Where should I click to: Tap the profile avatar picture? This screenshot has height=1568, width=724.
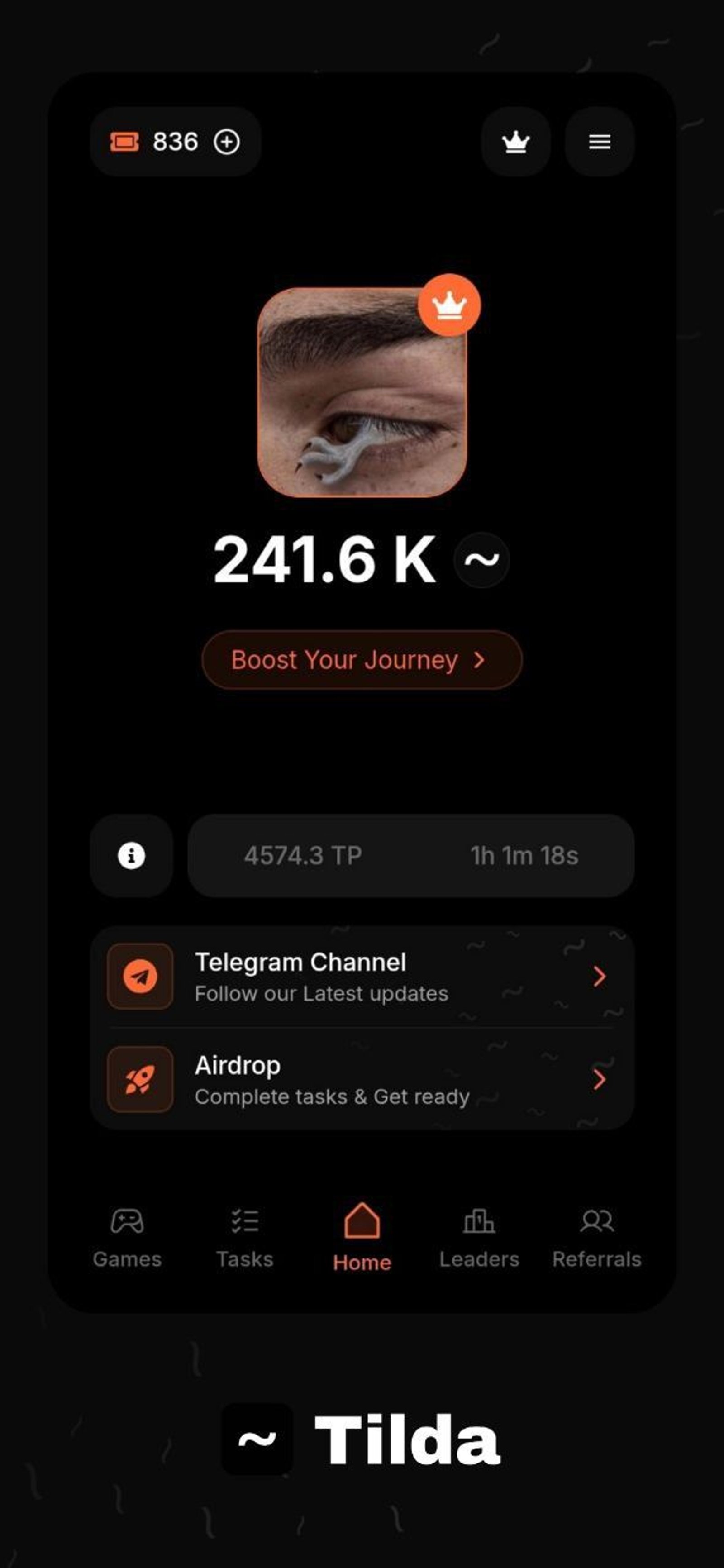362,393
